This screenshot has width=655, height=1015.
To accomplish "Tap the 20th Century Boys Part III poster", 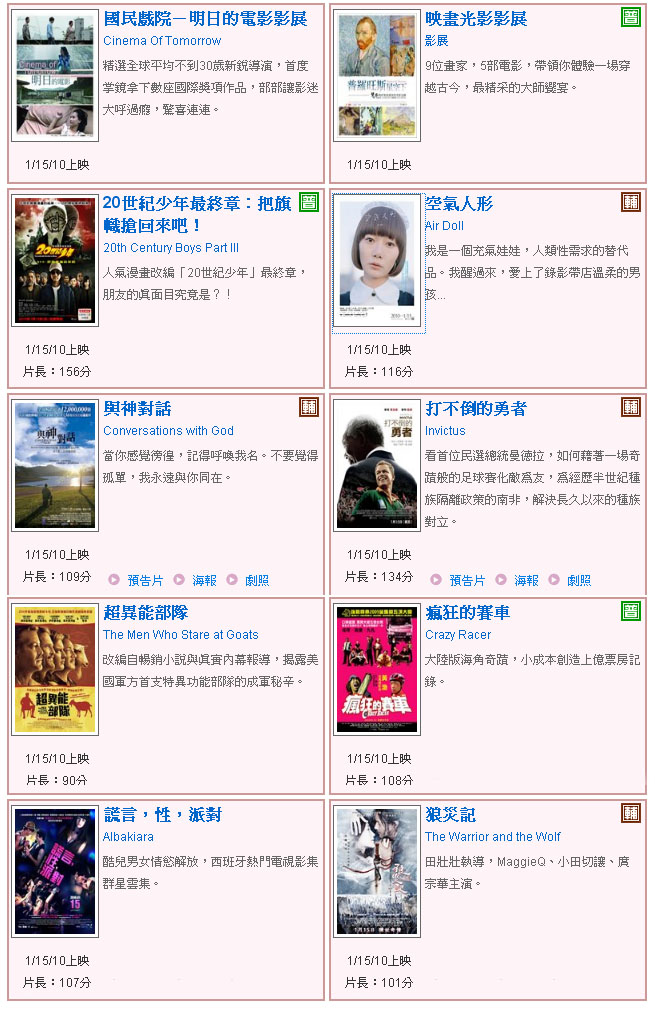I will (x=55, y=260).
